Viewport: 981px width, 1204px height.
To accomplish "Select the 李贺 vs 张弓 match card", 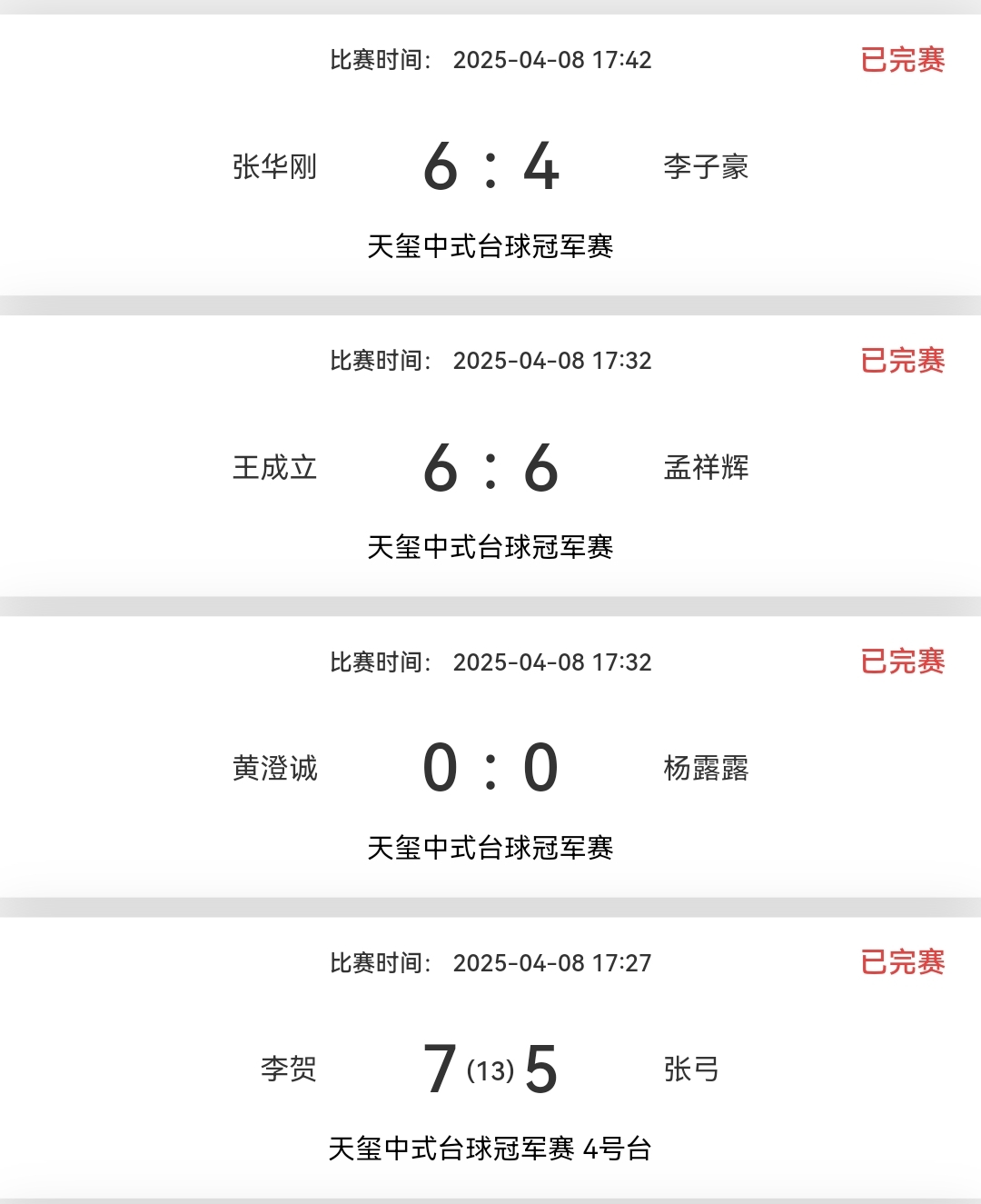I will tap(490, 1070).
